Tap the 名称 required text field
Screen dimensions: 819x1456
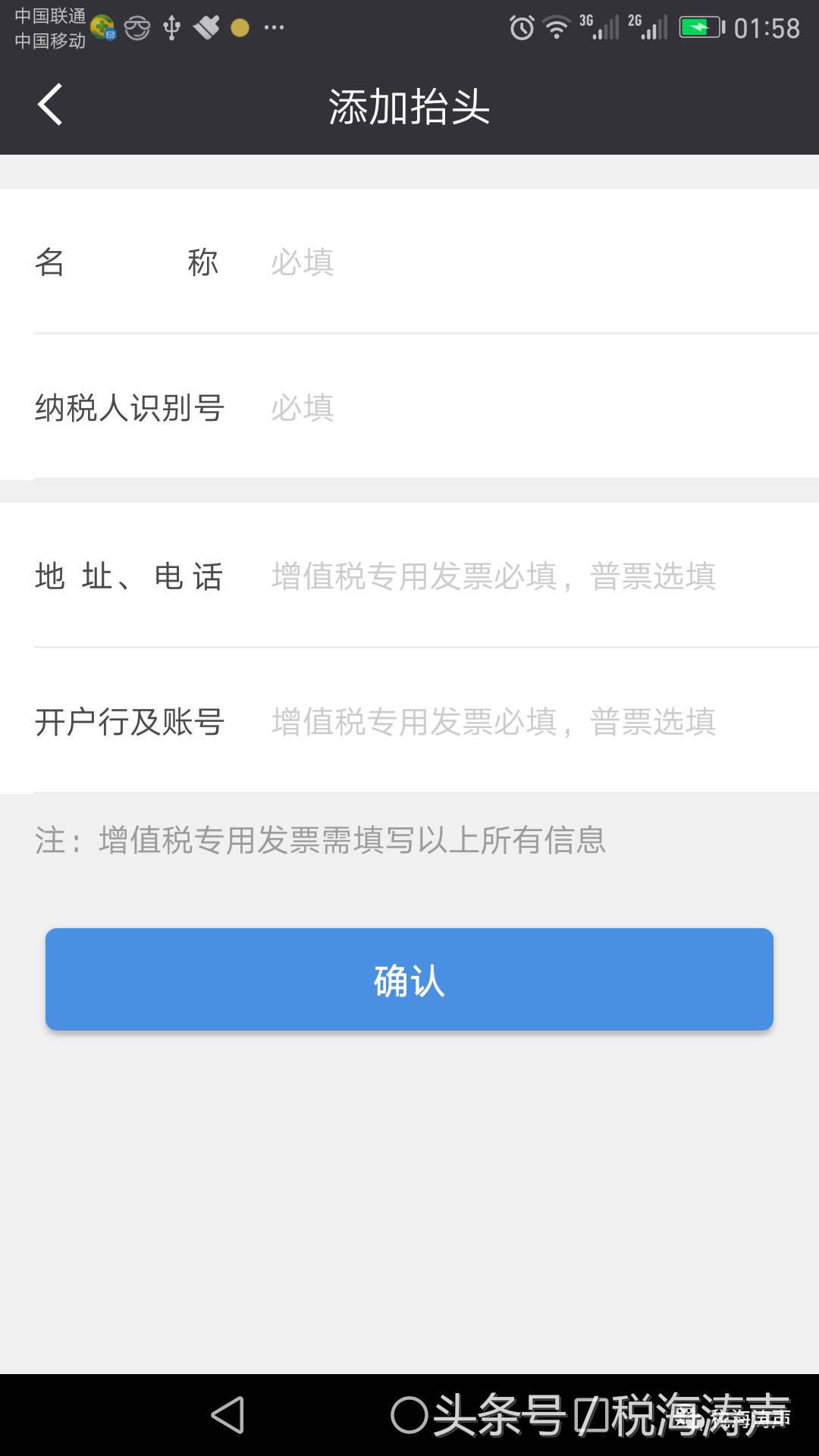[455, 262]
